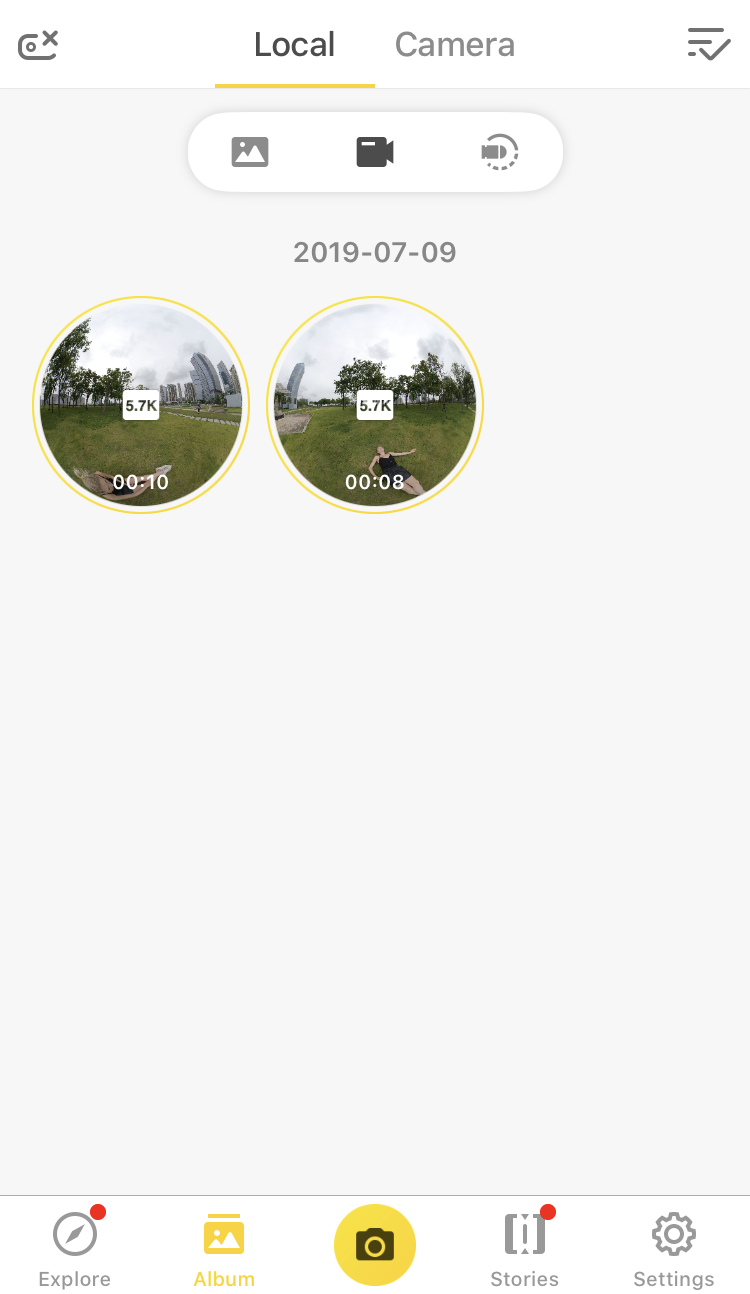Open the Stories tab
Image resolution: width=750 pixels, height=1294 pixels.
pos(524,1246)
